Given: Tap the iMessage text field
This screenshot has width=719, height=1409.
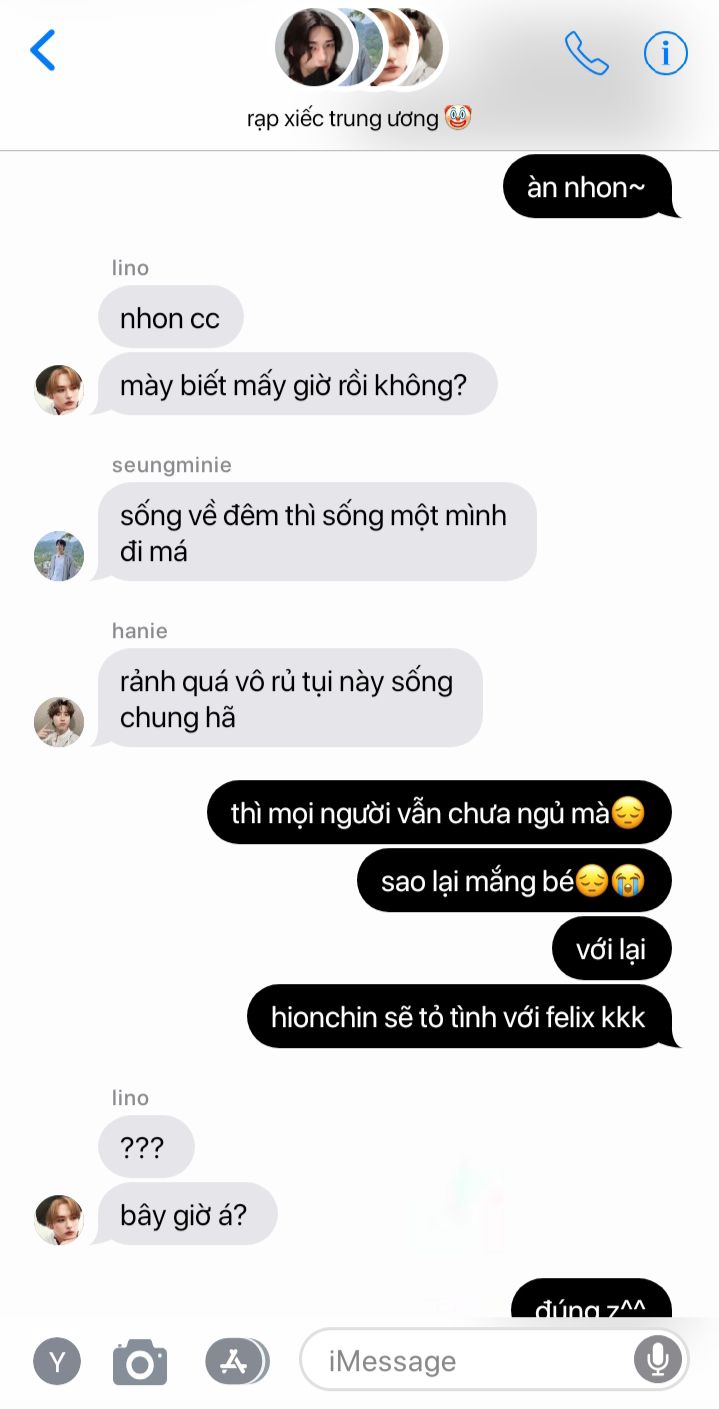Looking at the screenshot, I should 470,1360.
